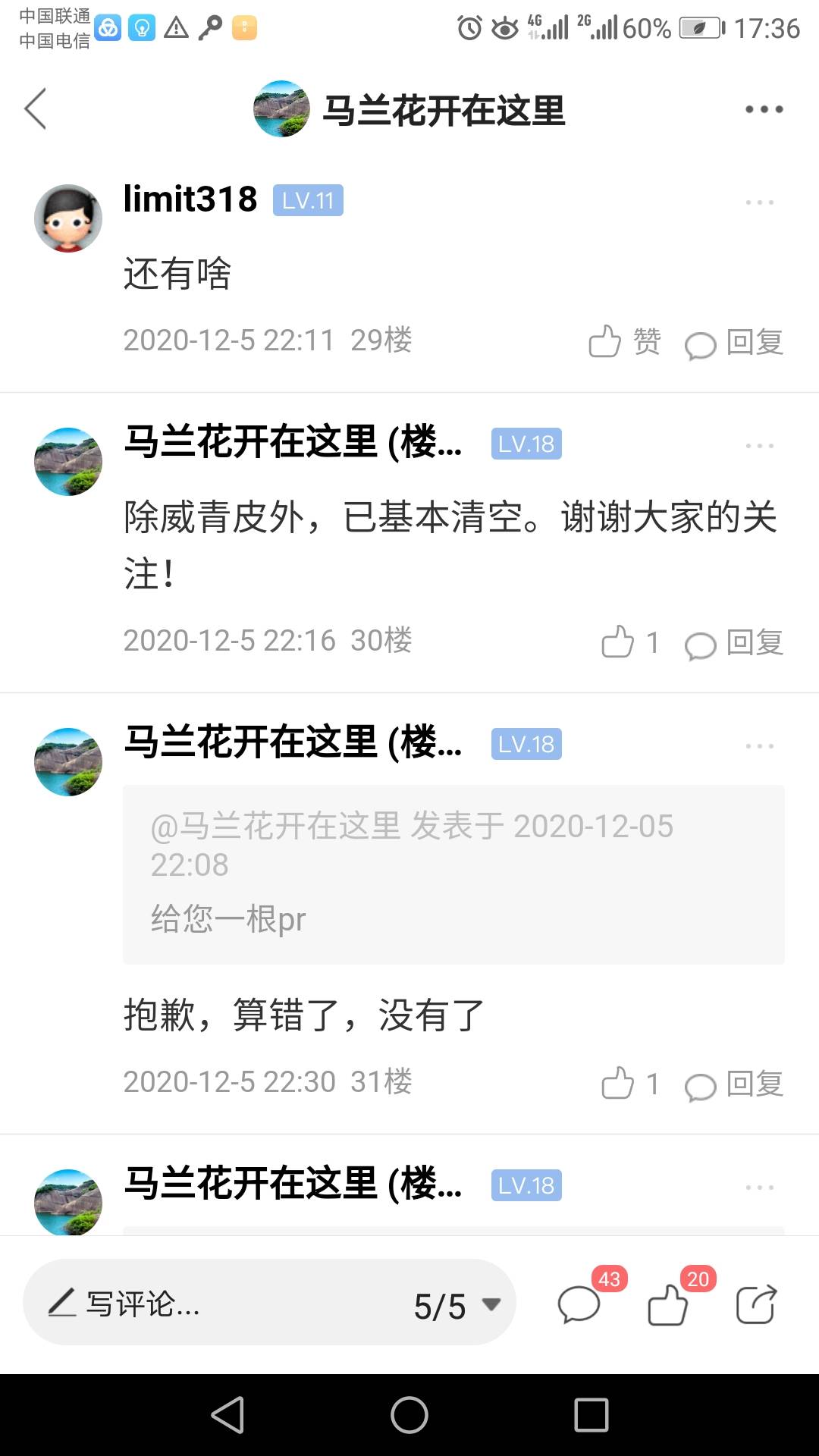Reply to limit318's comment on floor 29
819x1456 pixels.
click(734, 342)
